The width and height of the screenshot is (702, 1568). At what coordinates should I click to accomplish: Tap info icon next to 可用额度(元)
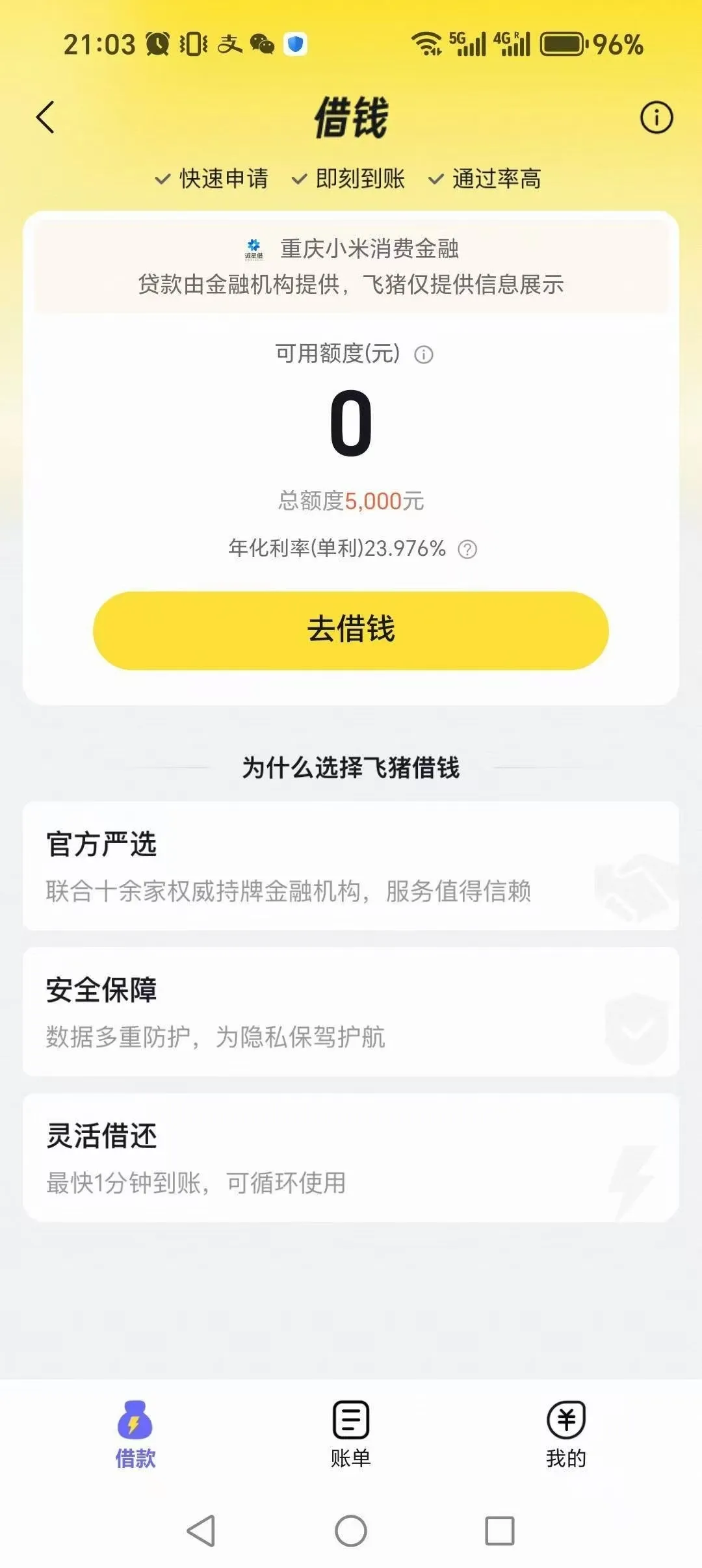(x=424, y=354)
